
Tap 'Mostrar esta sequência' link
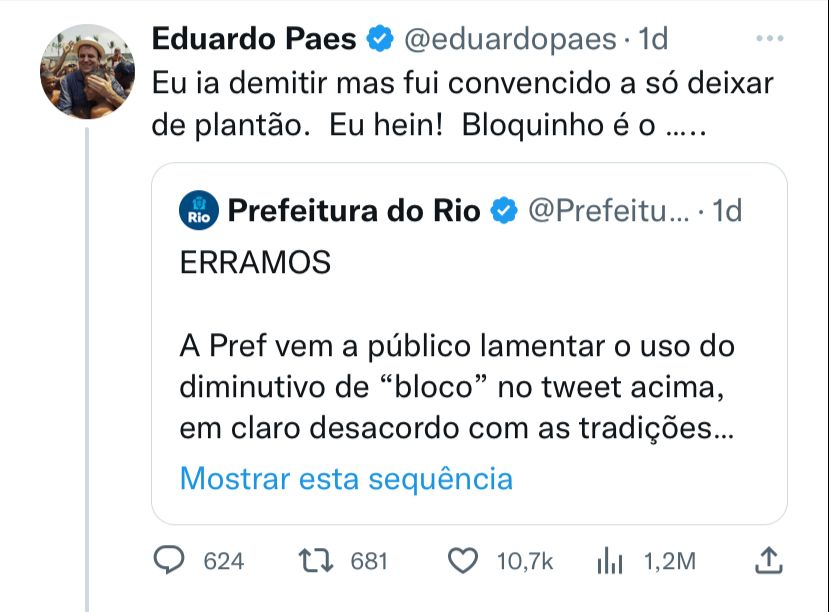[x=346, y=478]
